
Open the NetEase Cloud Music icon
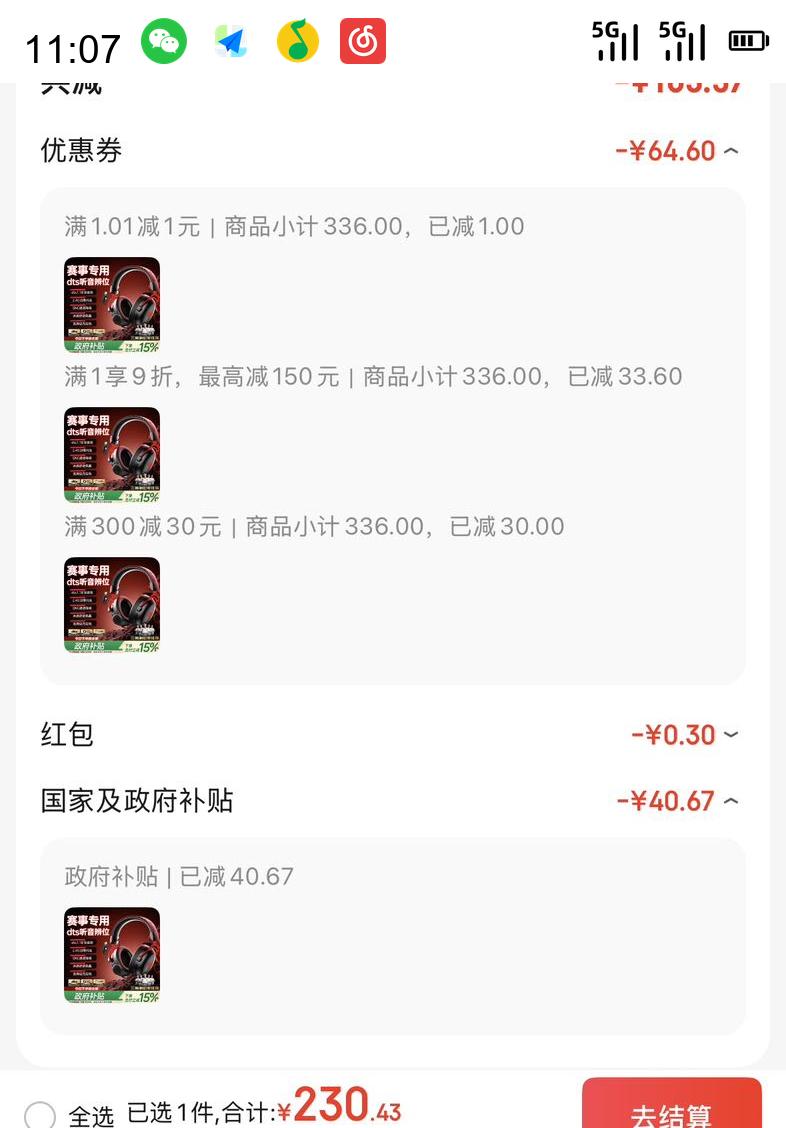pos(363,42)
